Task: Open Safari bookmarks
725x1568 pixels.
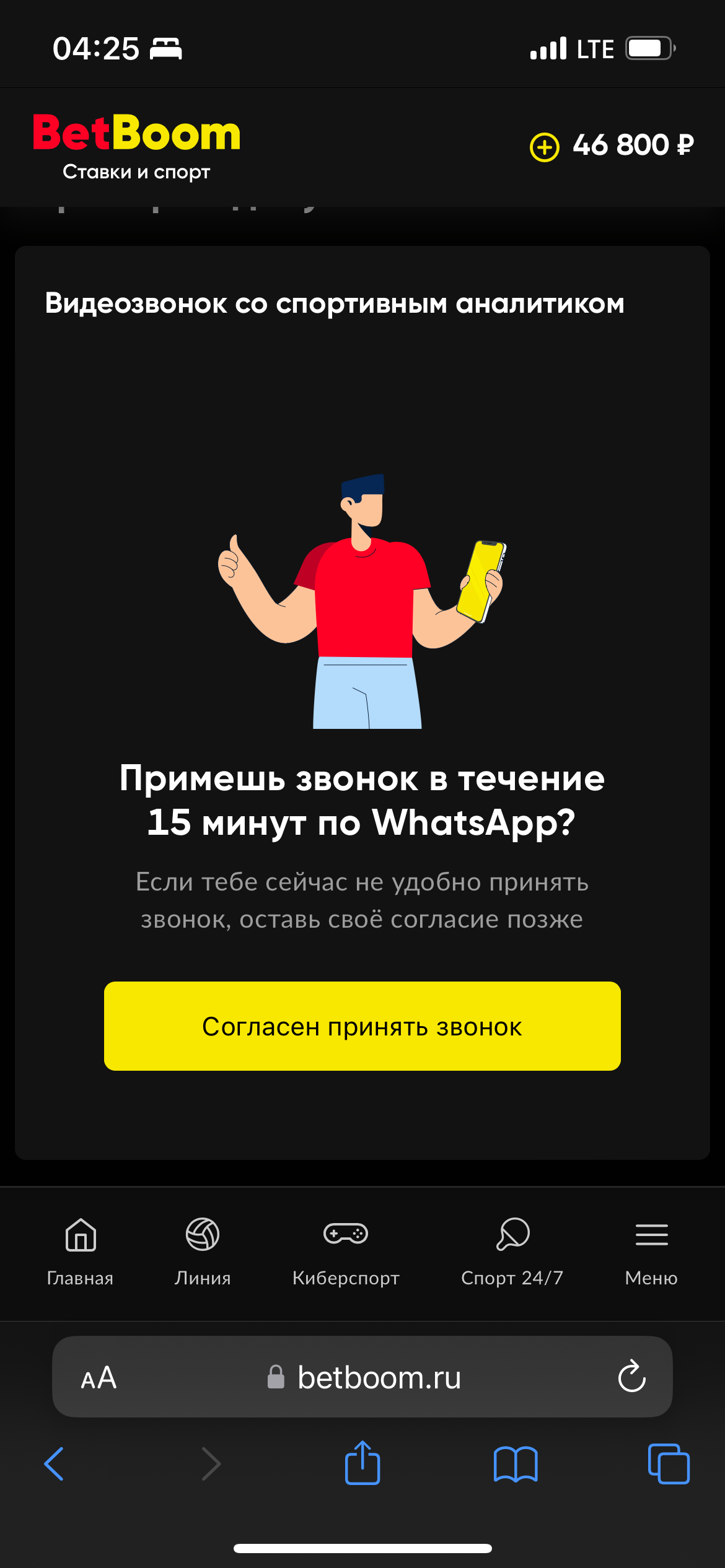Action: click(516, 1464)
